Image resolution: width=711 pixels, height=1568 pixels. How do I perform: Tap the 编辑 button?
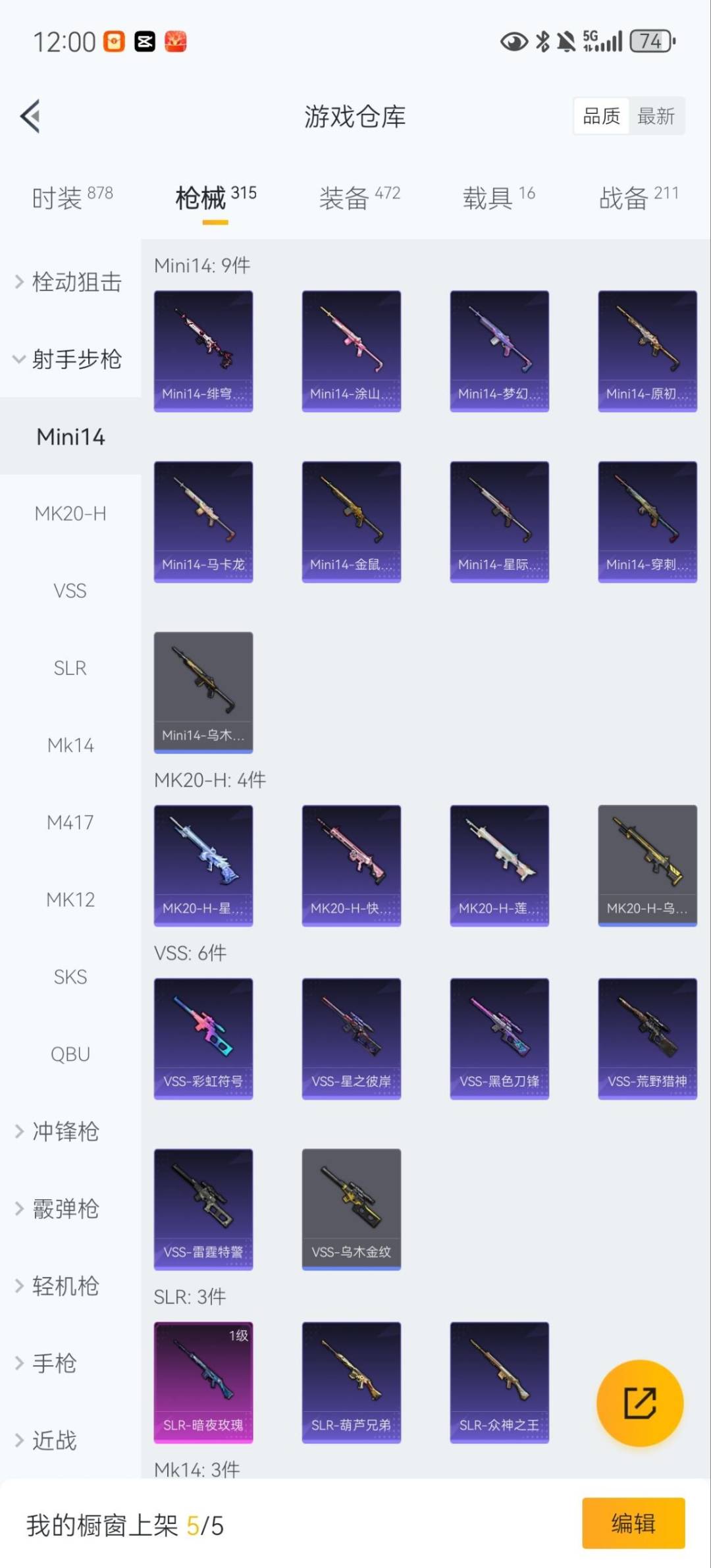click(633, 1523)
